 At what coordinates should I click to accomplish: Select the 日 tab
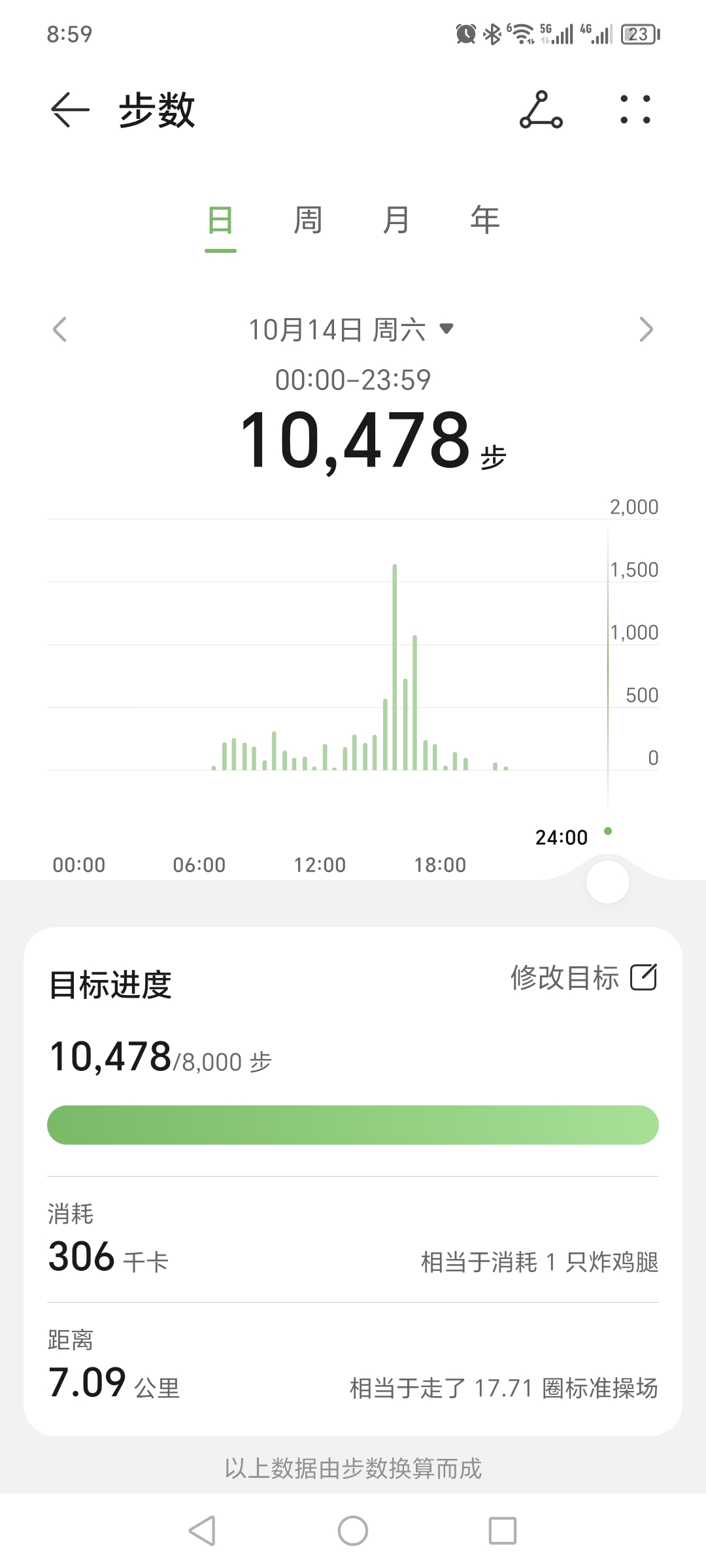pos(220,220)
